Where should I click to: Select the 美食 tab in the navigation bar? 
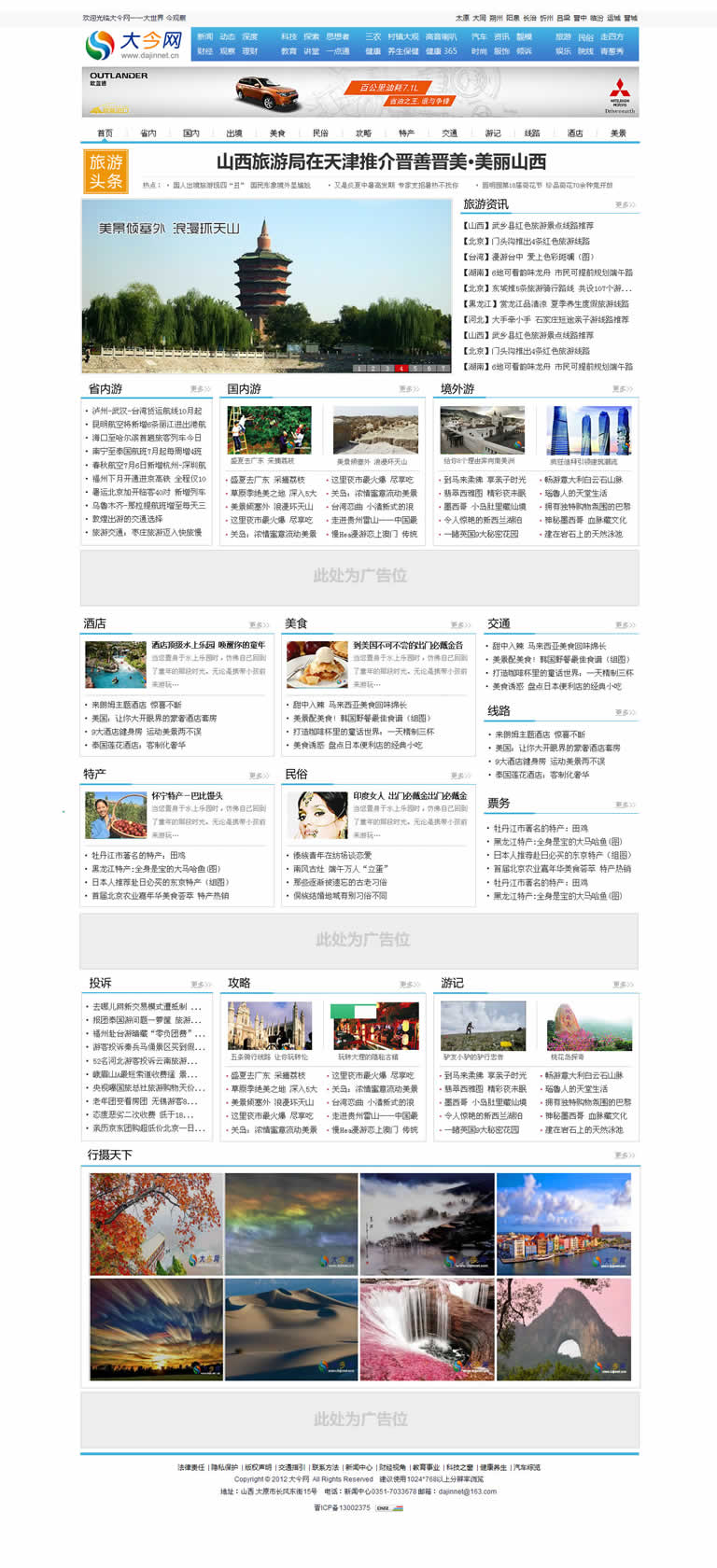(277, 133)
